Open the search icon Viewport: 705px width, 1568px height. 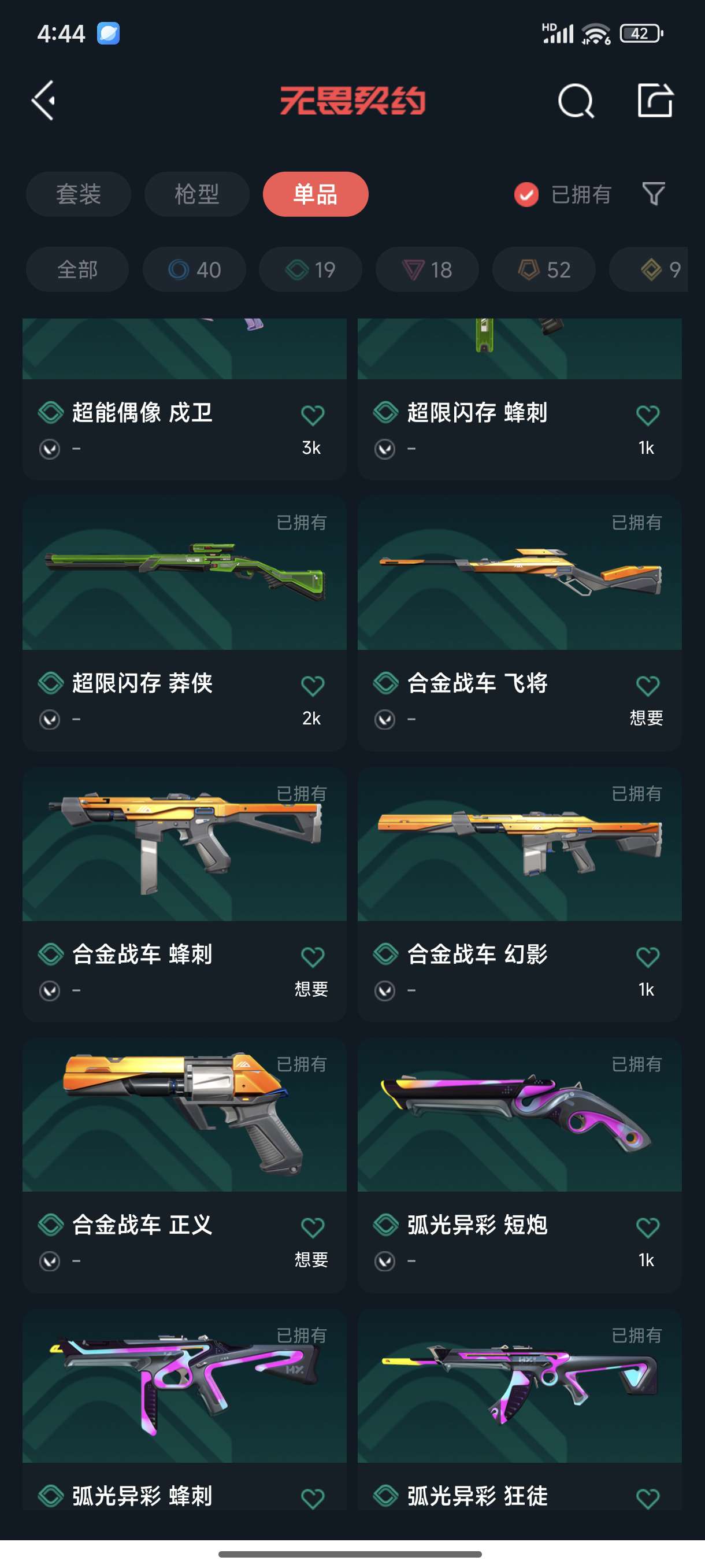pyautogui.click(x=576, y=101)
